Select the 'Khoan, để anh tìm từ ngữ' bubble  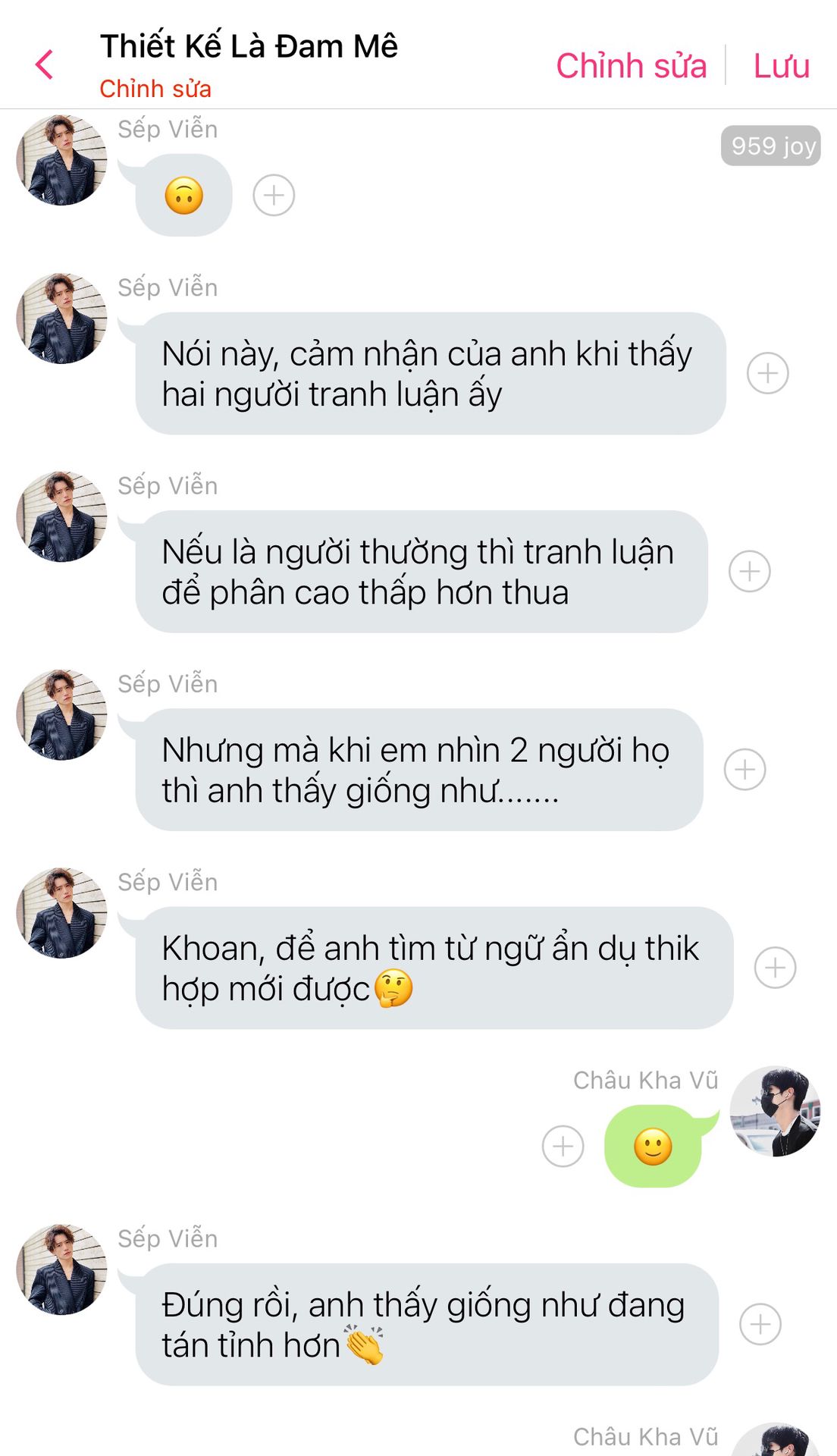tap(434, 968)
